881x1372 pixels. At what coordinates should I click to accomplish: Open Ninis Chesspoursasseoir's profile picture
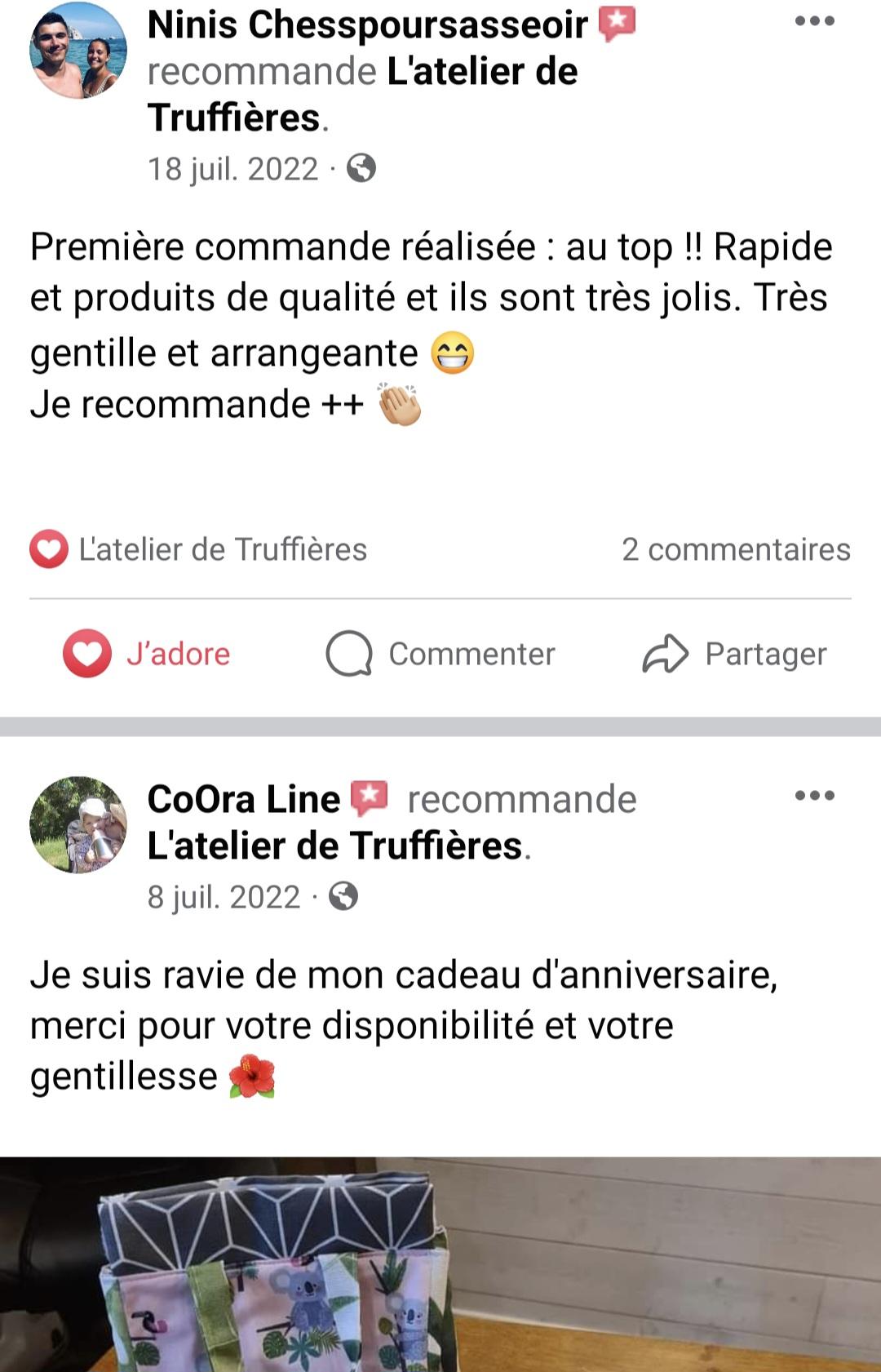click(78, 51)
